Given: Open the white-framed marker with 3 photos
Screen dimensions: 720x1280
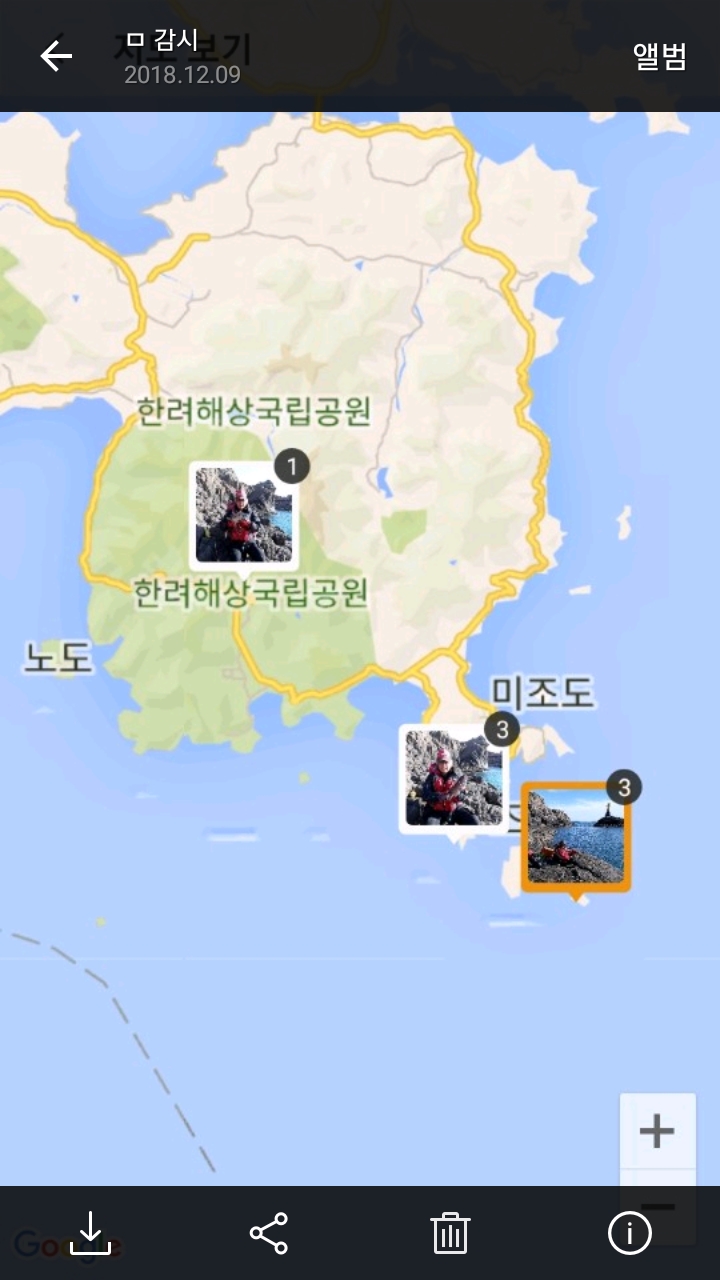Looking at the screenshot, I should click(453, 778).
